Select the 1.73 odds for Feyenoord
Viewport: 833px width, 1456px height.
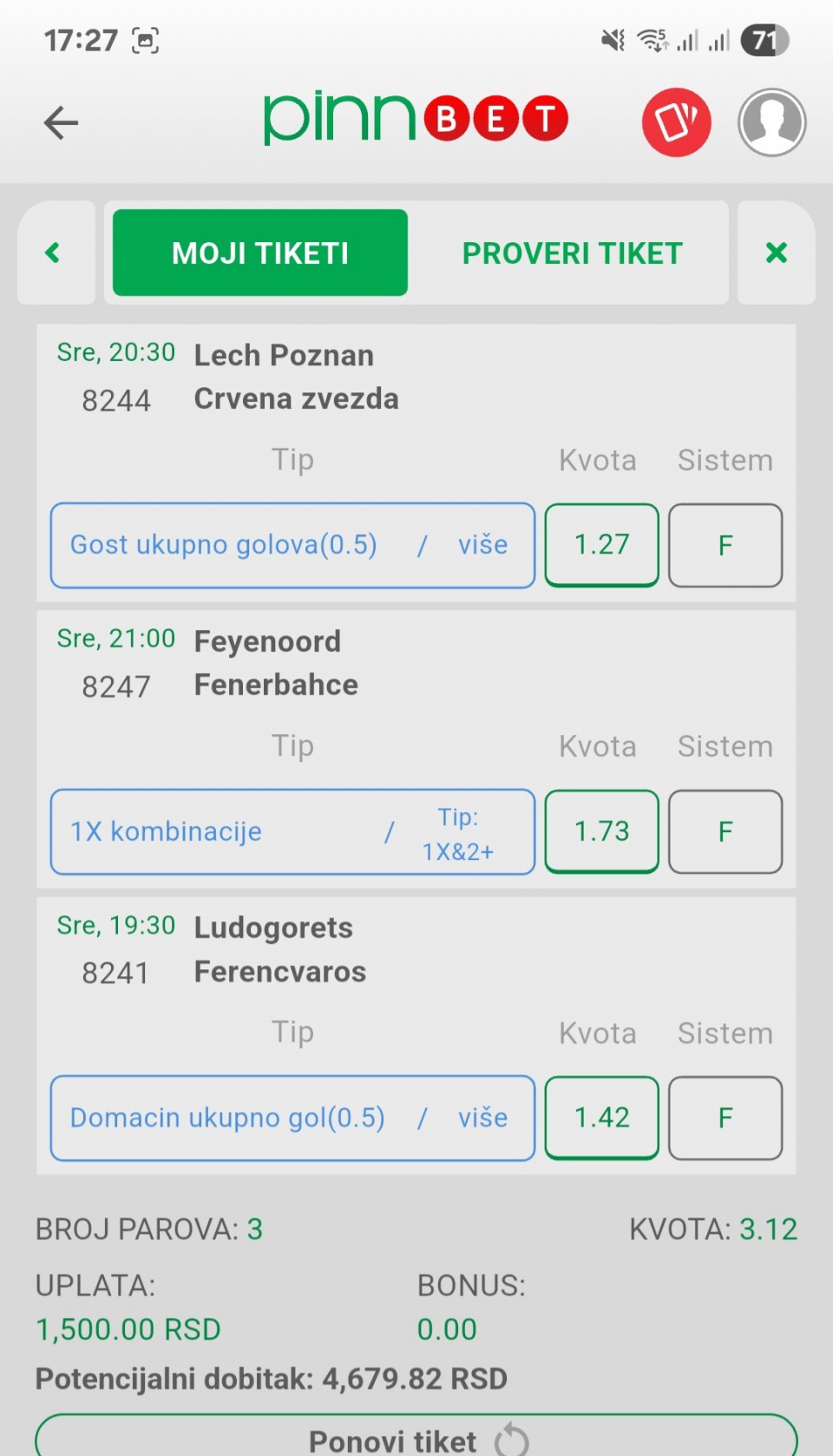pyautogui.click(x=602, y=831)
